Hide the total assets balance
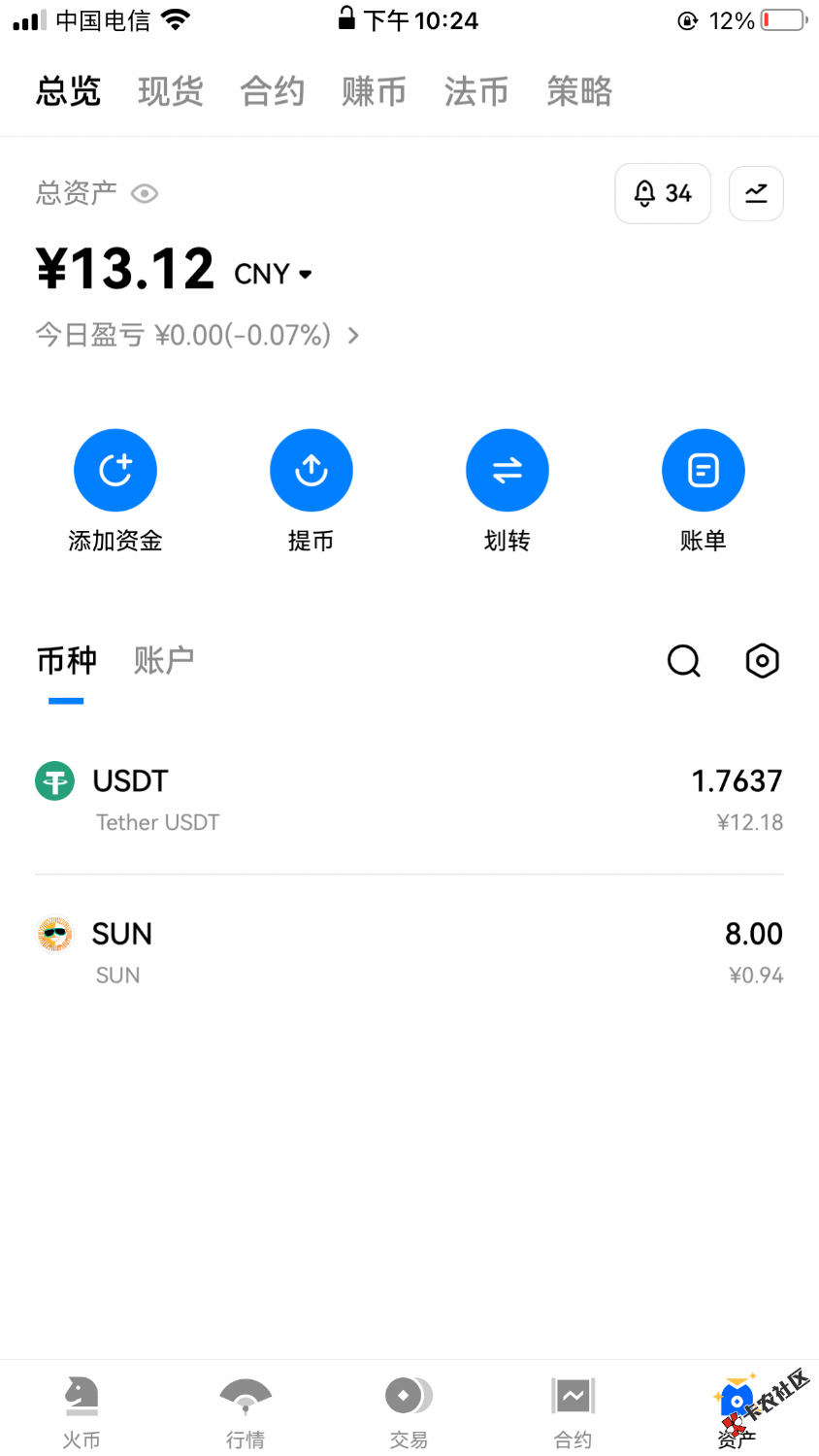 tap(145, 194)
